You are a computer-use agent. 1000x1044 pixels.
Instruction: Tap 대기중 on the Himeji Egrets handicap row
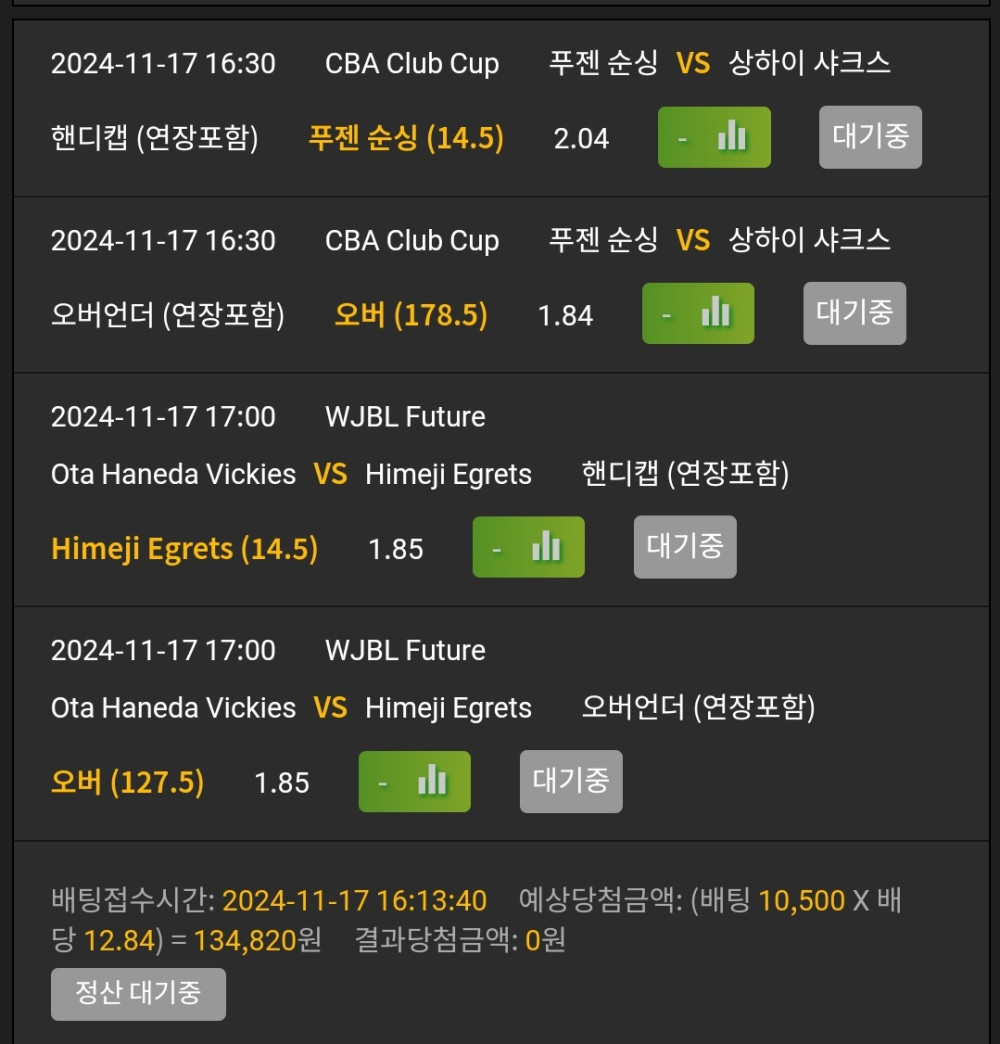[685, 547]
